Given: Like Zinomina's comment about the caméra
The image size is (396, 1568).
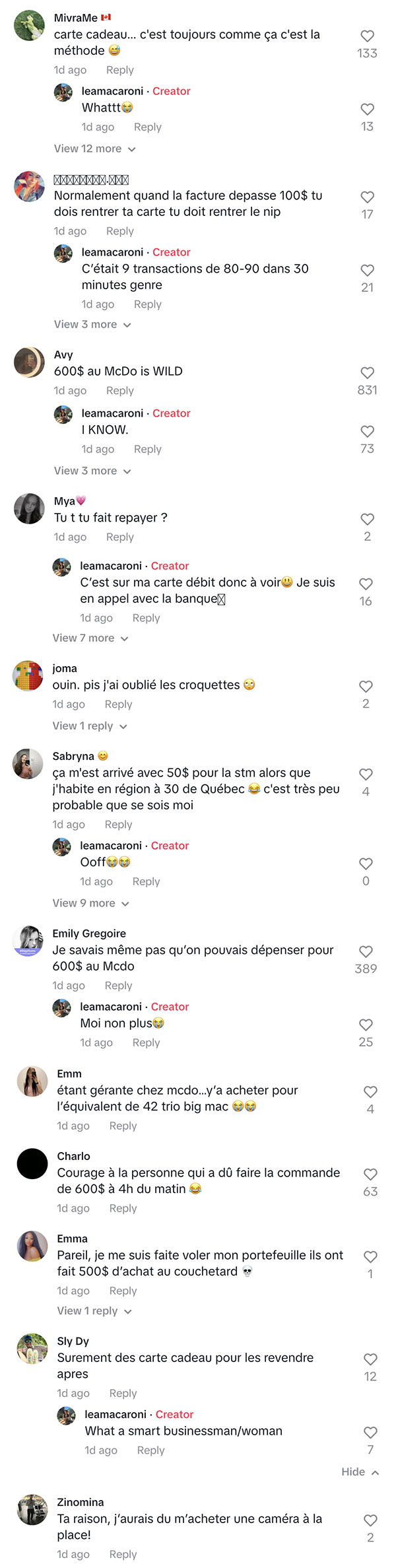Looking at the screenshot, I should point(370,1520).
